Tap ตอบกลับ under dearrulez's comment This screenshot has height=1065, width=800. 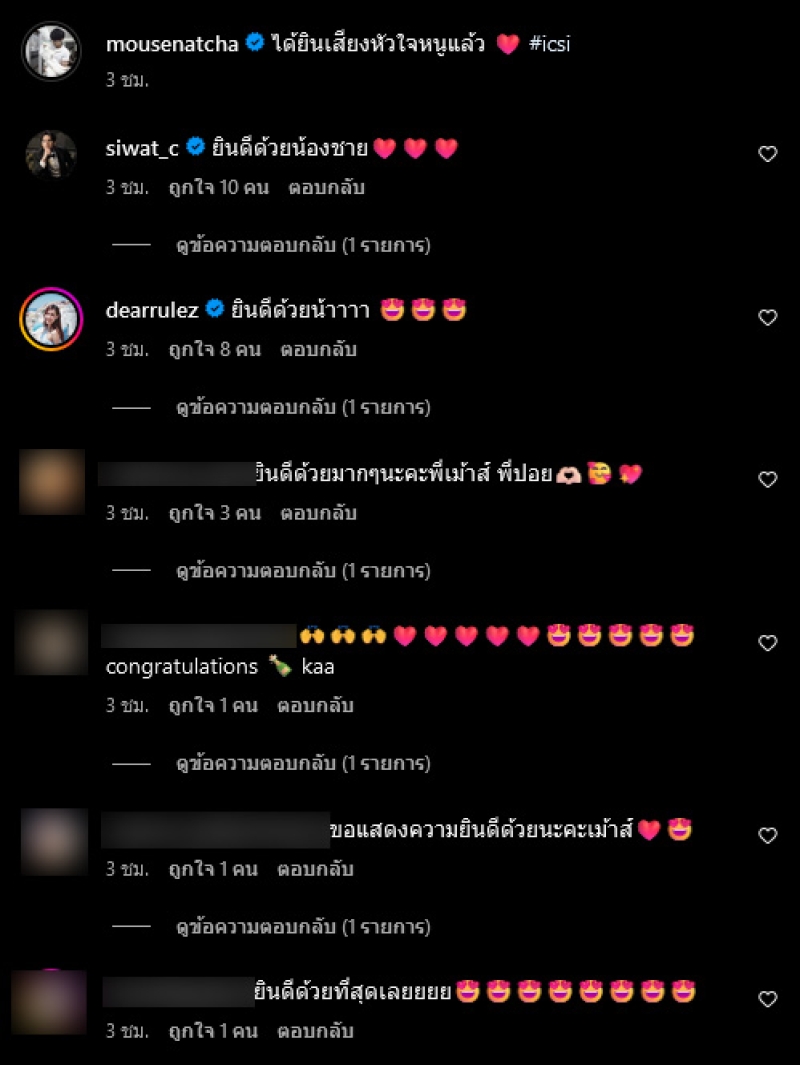click(x=318, y=350)
